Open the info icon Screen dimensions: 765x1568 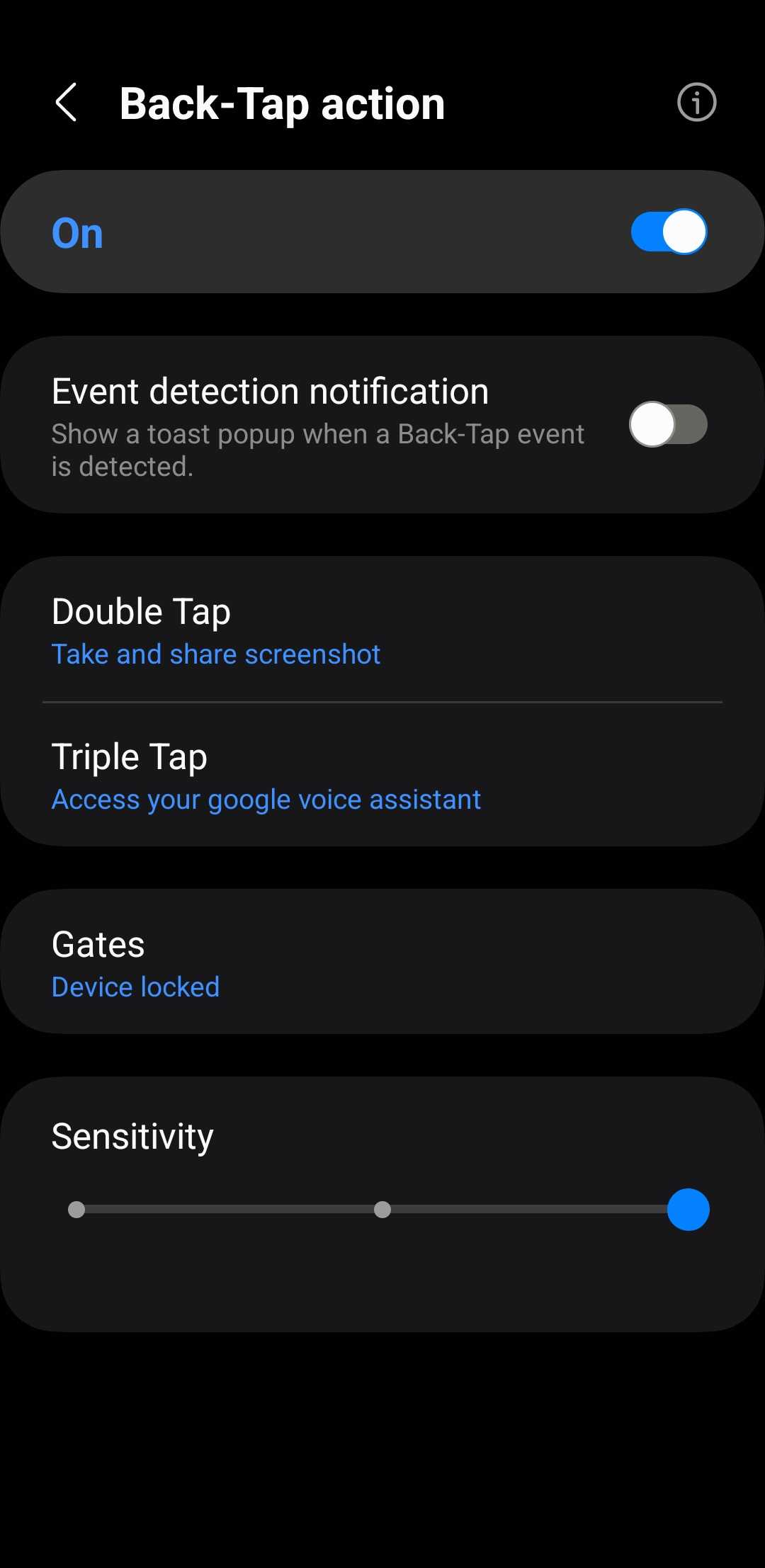tap(696, 103)
